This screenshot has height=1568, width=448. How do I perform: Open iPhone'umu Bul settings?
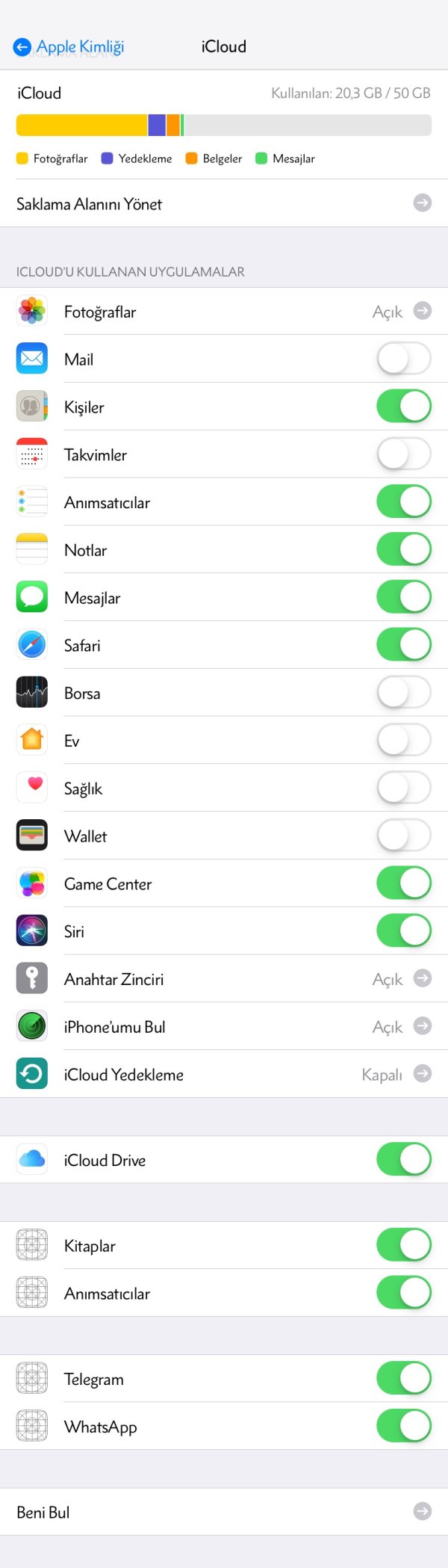(224, 1027)
